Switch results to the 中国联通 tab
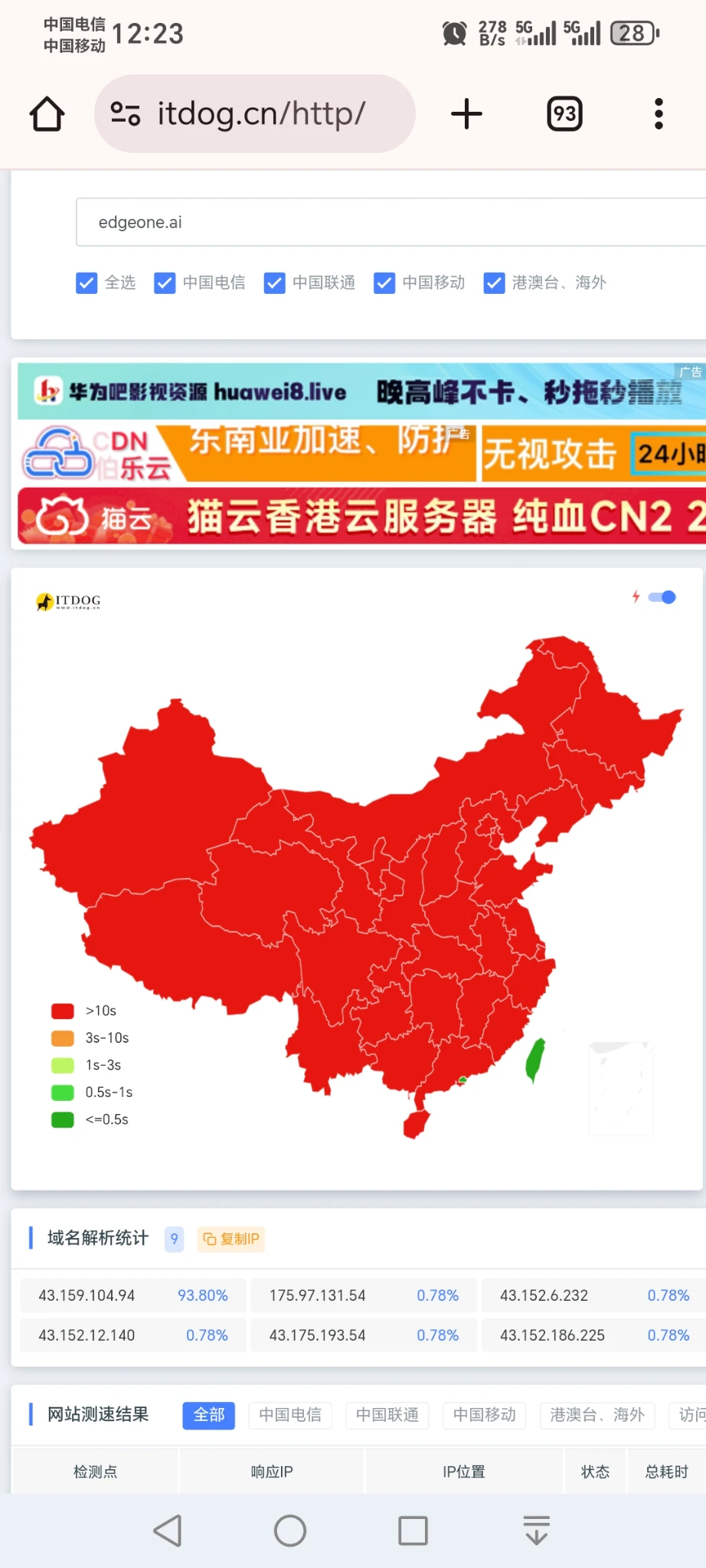The width and height of the screenshot is (706, 1568). (387, 1415)
